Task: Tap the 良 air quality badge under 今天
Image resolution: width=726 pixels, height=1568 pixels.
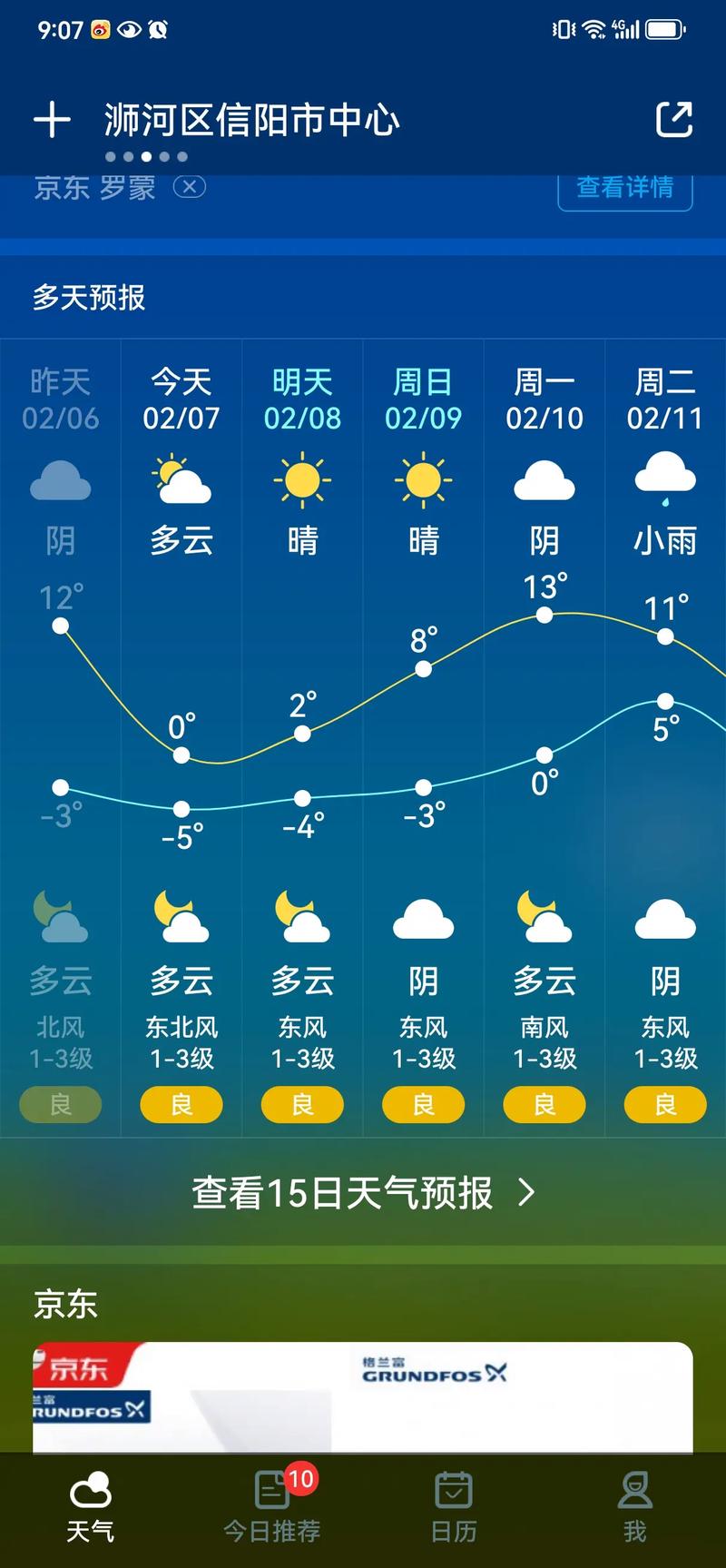Action: pos(181,1105)
